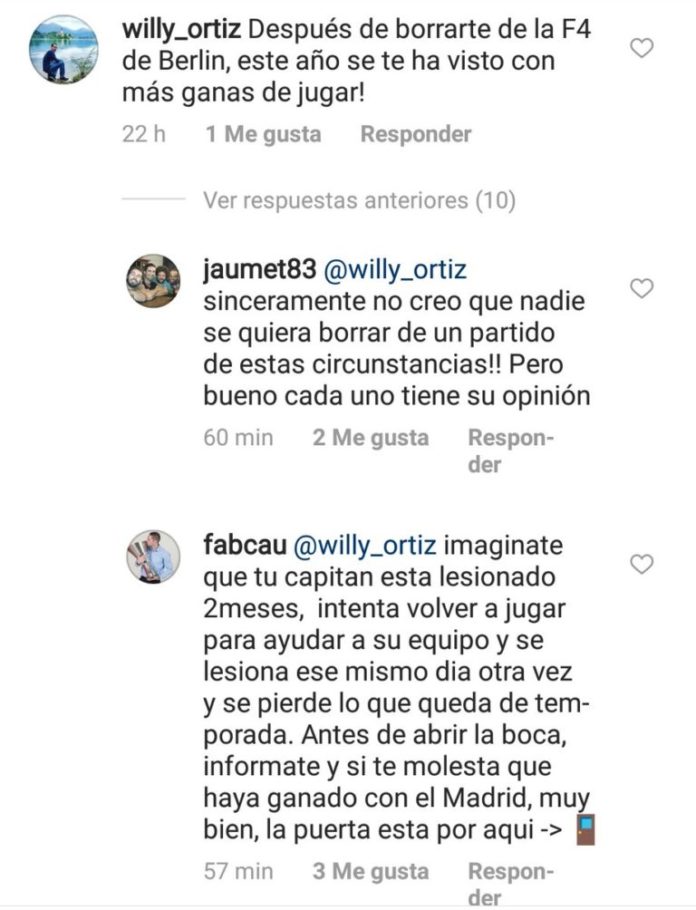Reply to jaumet83's comment
696x910 pixels.
(512, 451)
